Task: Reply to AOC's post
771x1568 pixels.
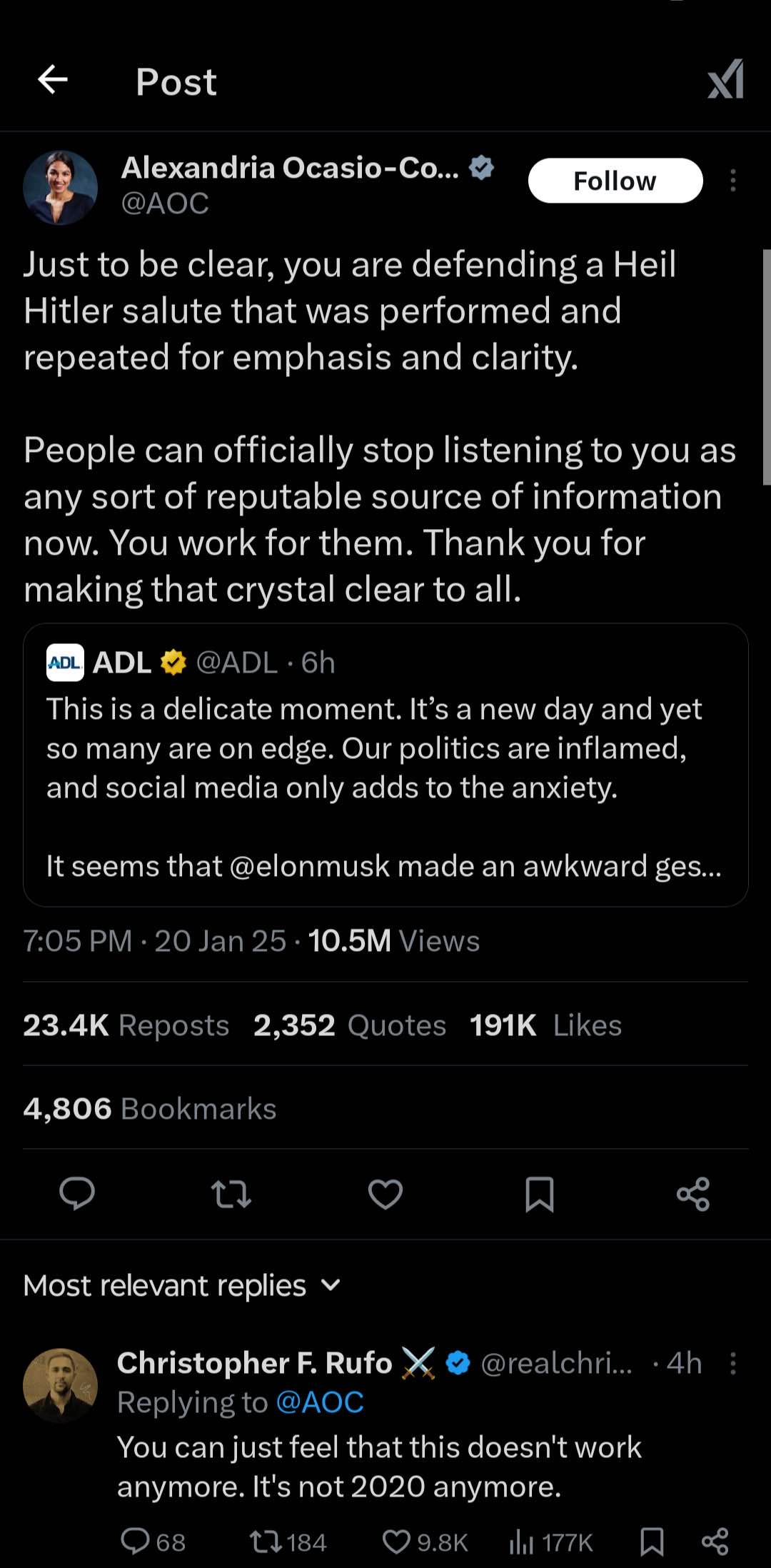Action: [x=77, y=1194]
